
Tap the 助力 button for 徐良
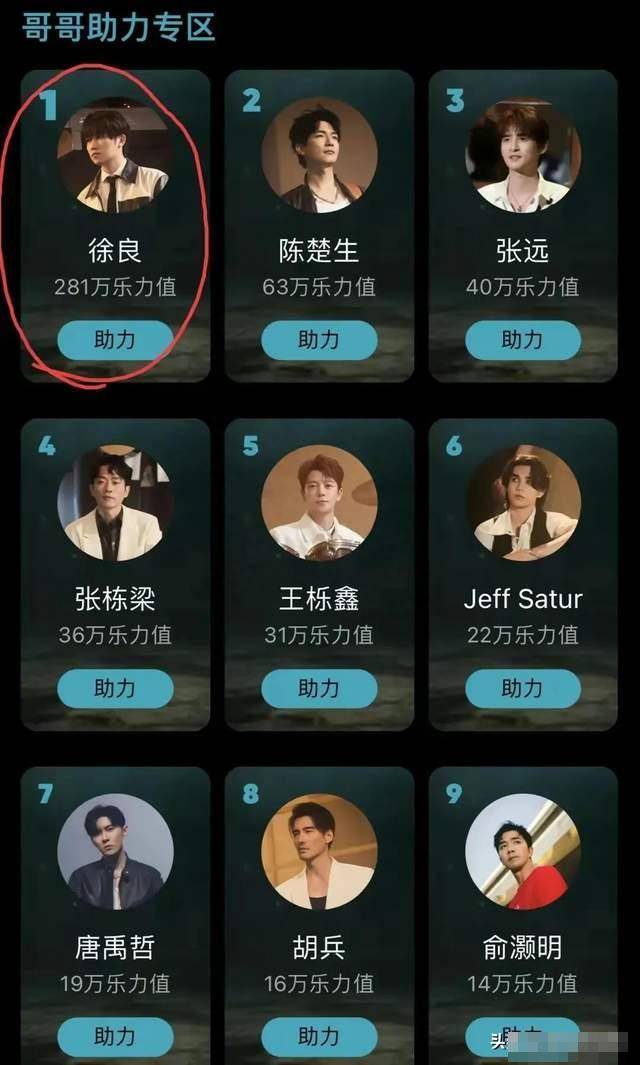click(x=115, y=340)
